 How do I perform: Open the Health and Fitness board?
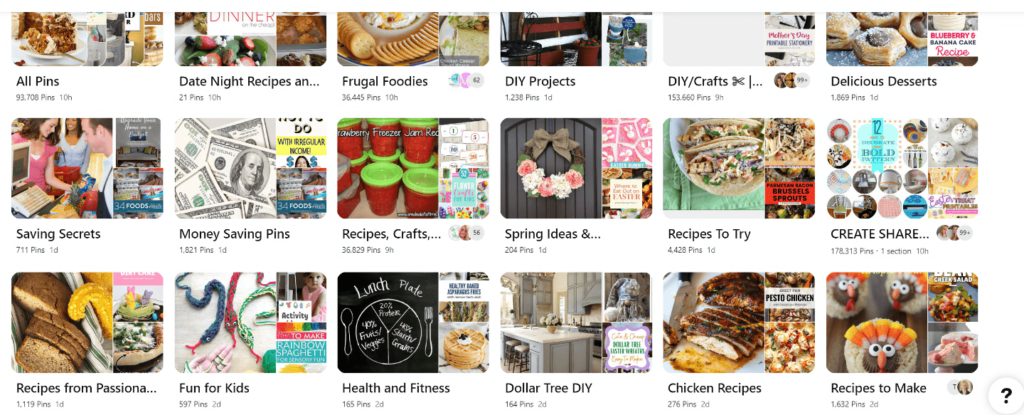point(413,322)
